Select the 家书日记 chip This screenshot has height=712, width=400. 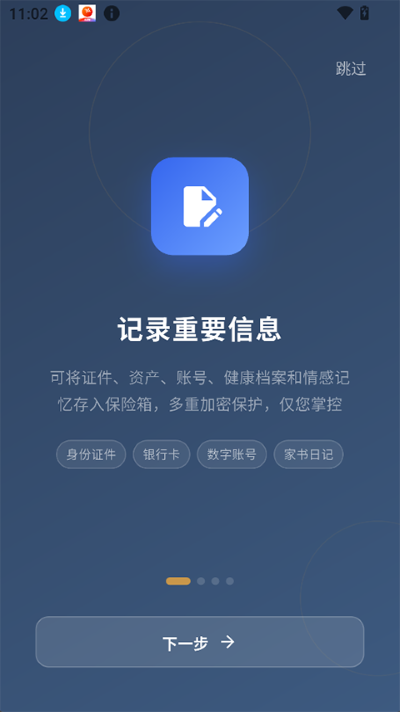point(308,454)
